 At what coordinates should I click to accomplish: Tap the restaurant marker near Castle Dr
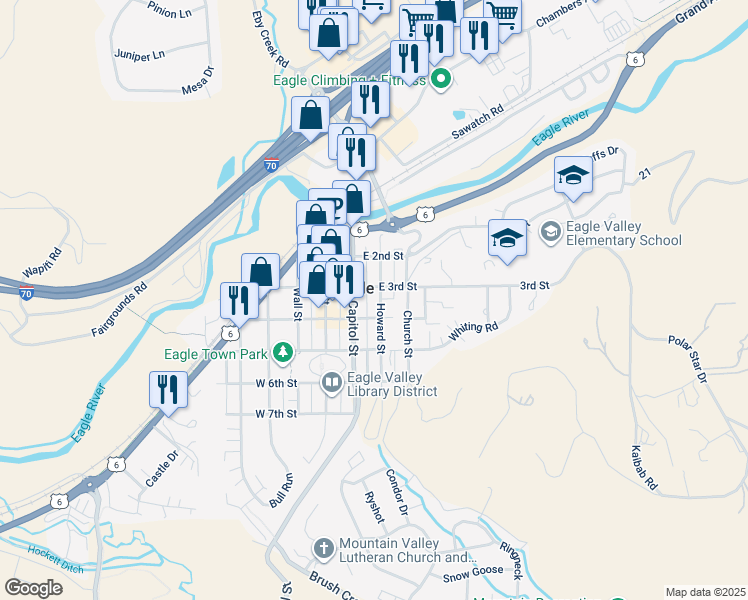[169, 389]
